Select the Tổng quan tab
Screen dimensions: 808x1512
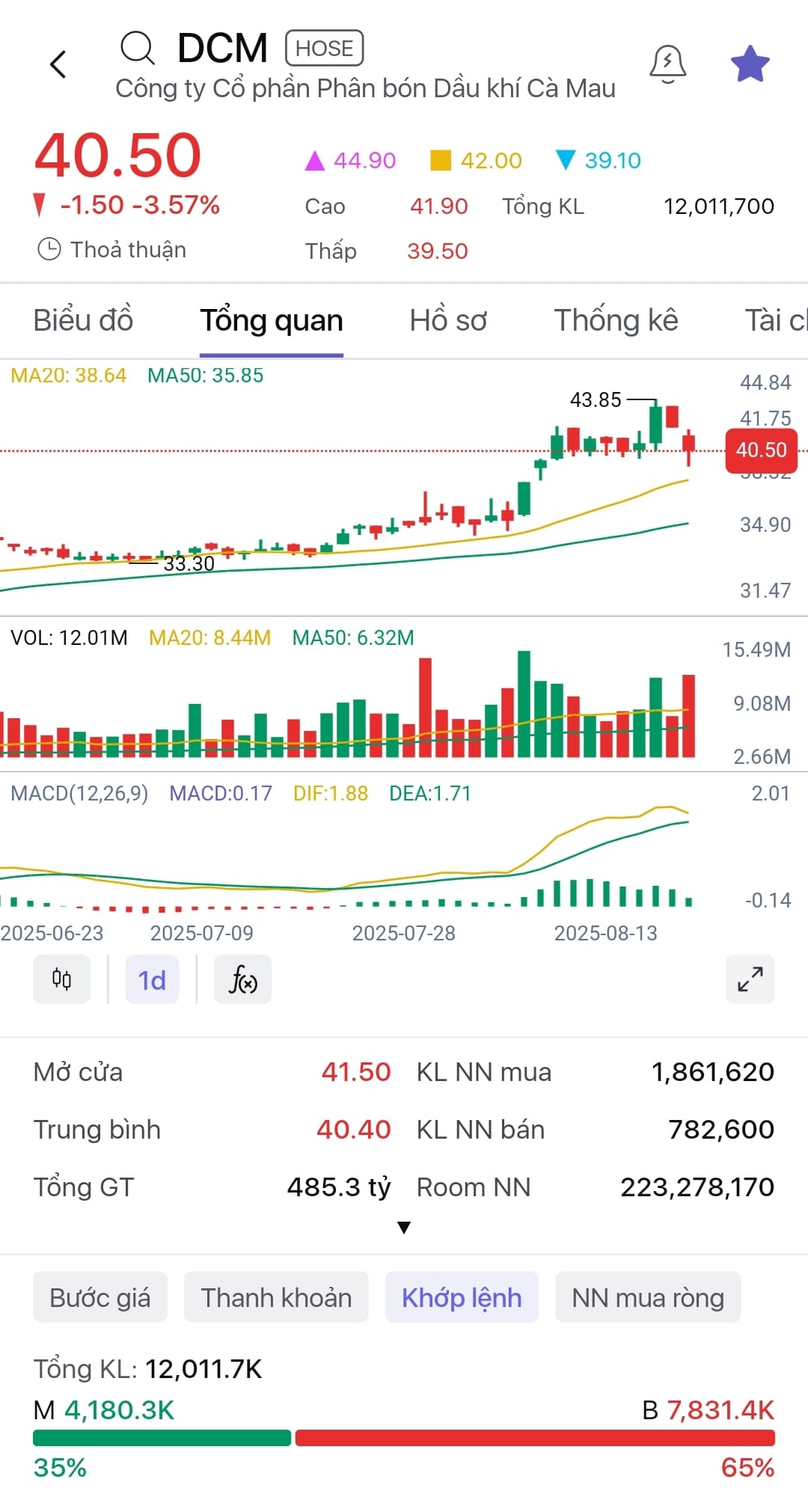pyautogui.click(x=272, y=320)
